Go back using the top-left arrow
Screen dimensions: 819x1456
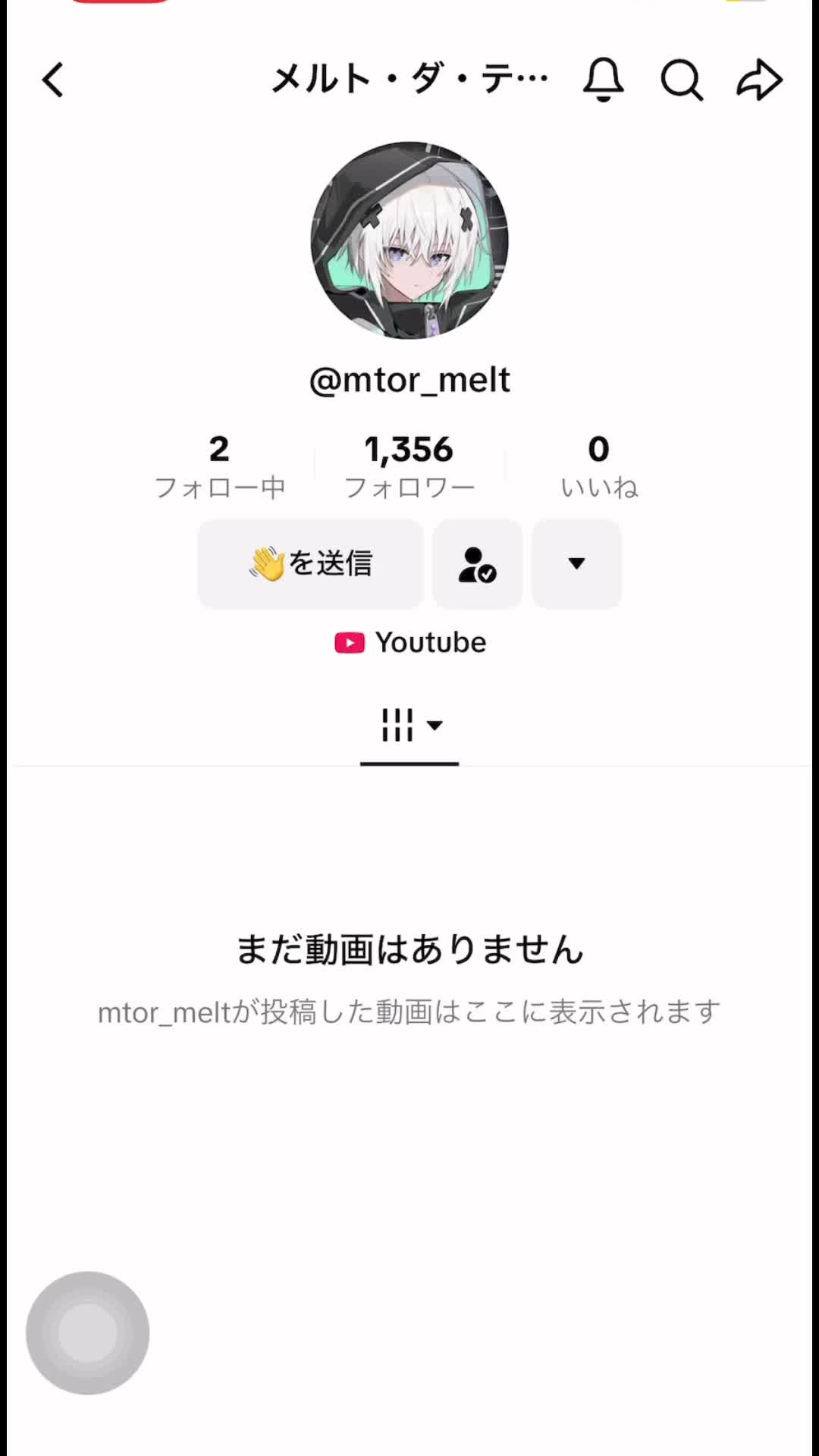pyautogui.click(x=53, y=80)
